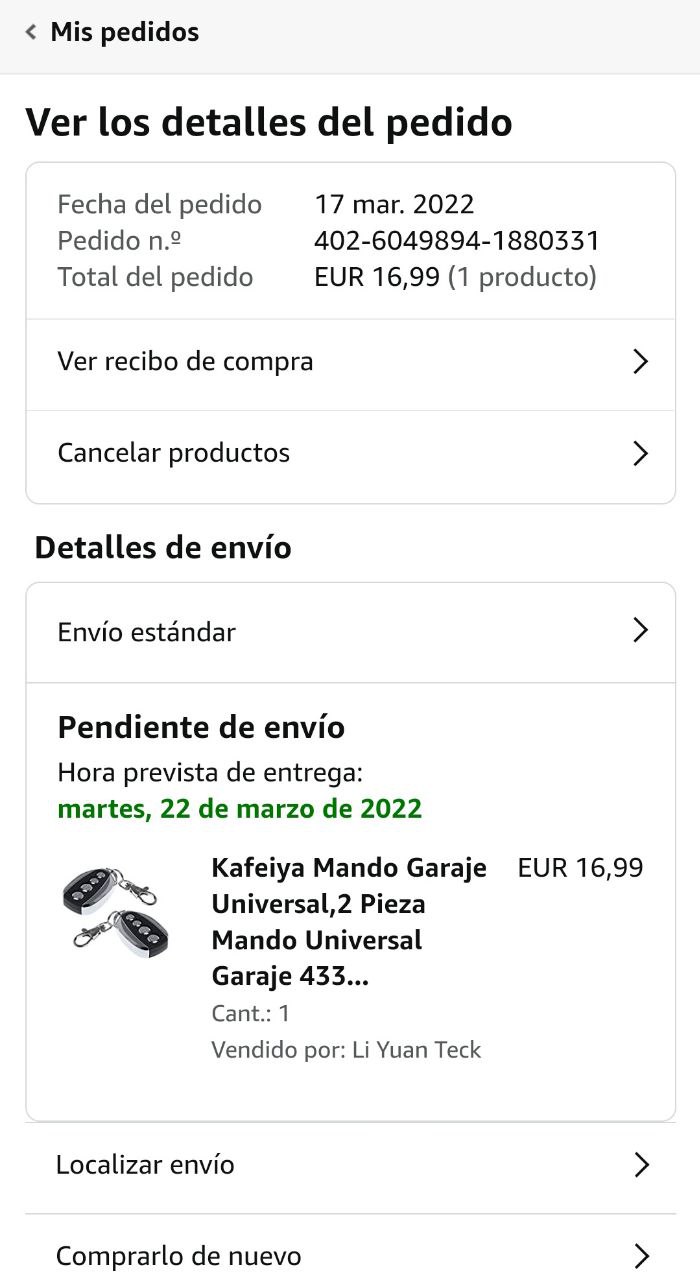Choose Comprarlo de nuevo
Screen dimensions: 700x1280
(x=350, y=1256)
